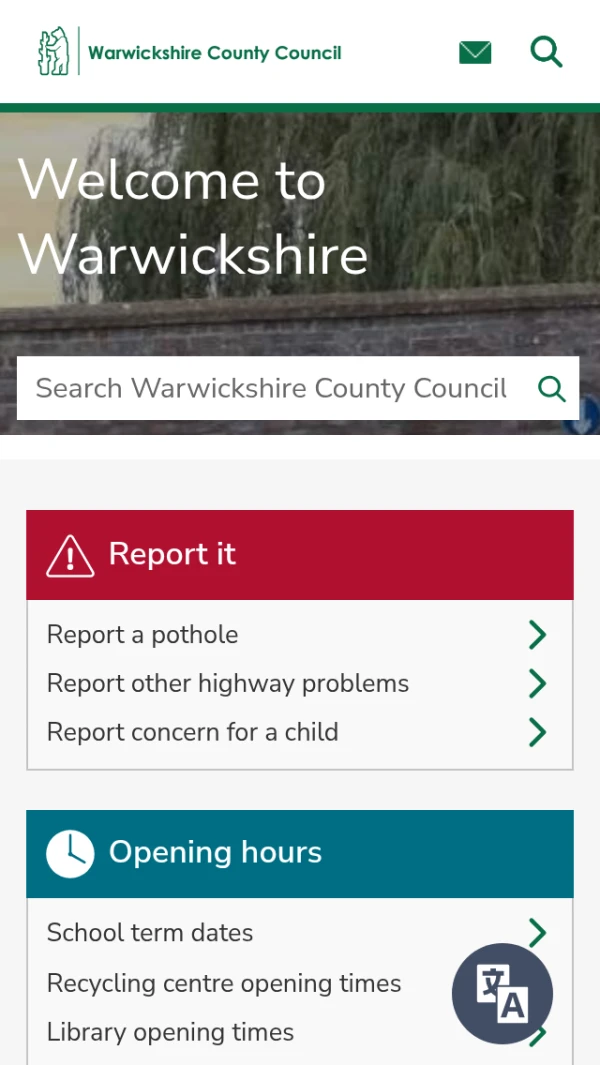Check Recycling centre opening times
This screenshot has height=1065, width=600.
click(x=224, y=983)
